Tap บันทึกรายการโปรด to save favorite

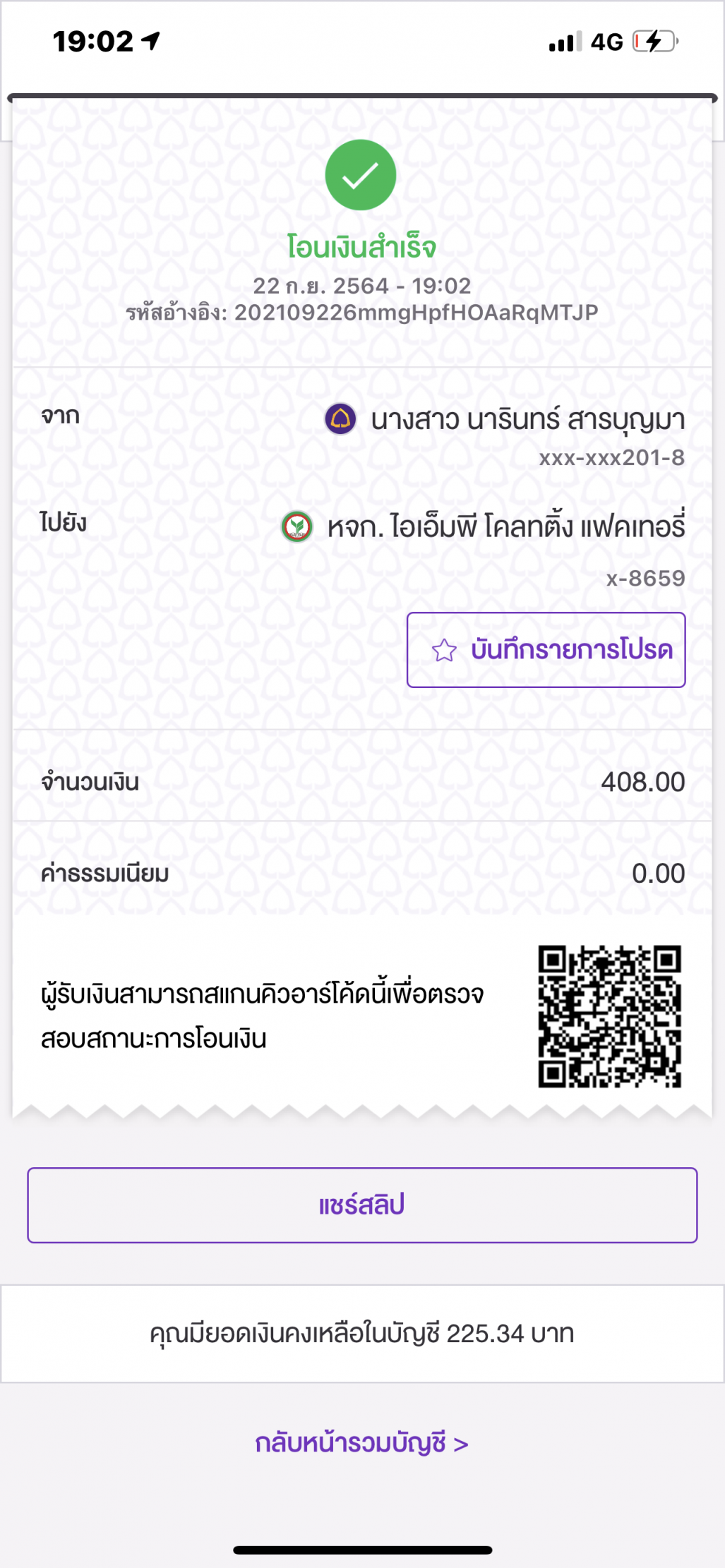click(546, 650)
